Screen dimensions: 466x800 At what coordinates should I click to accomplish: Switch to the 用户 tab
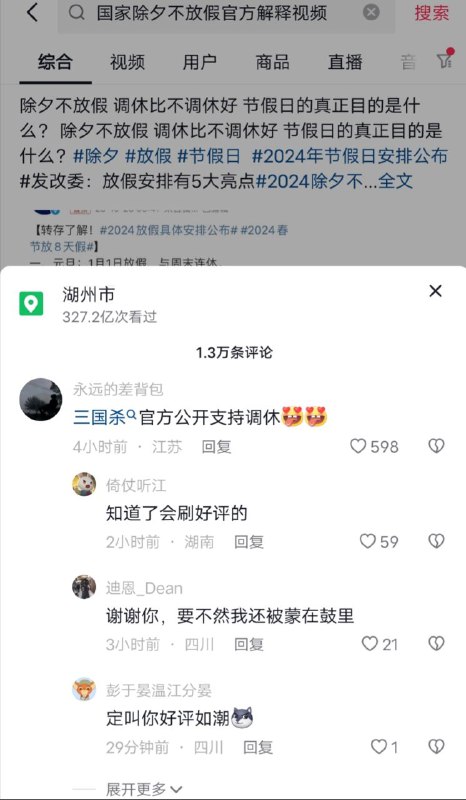coord(200,62)
